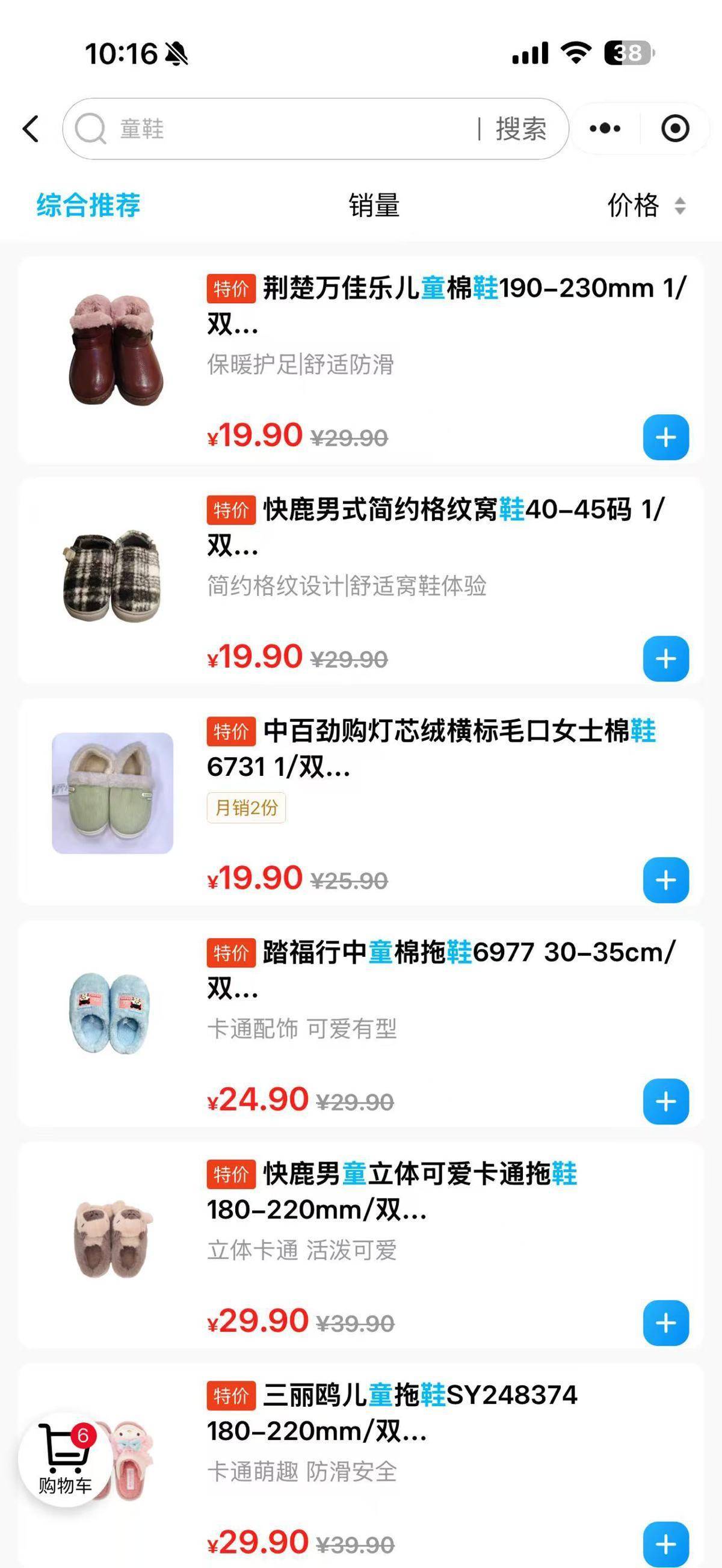
Task: Hit the 搜索 button
Action: pyautogui.click(x=520, y=129)
